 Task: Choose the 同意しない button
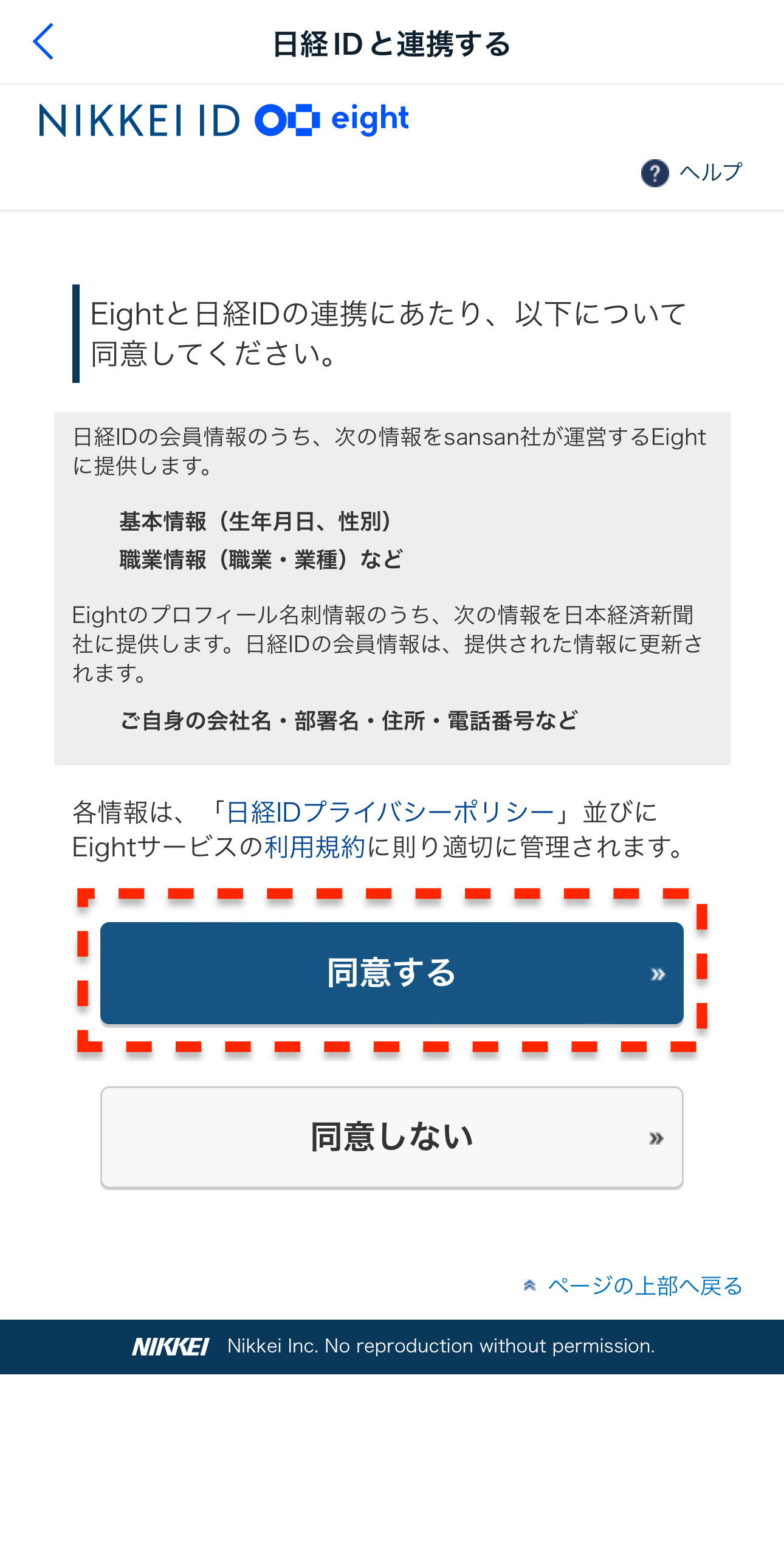[x=391, y=1137]
